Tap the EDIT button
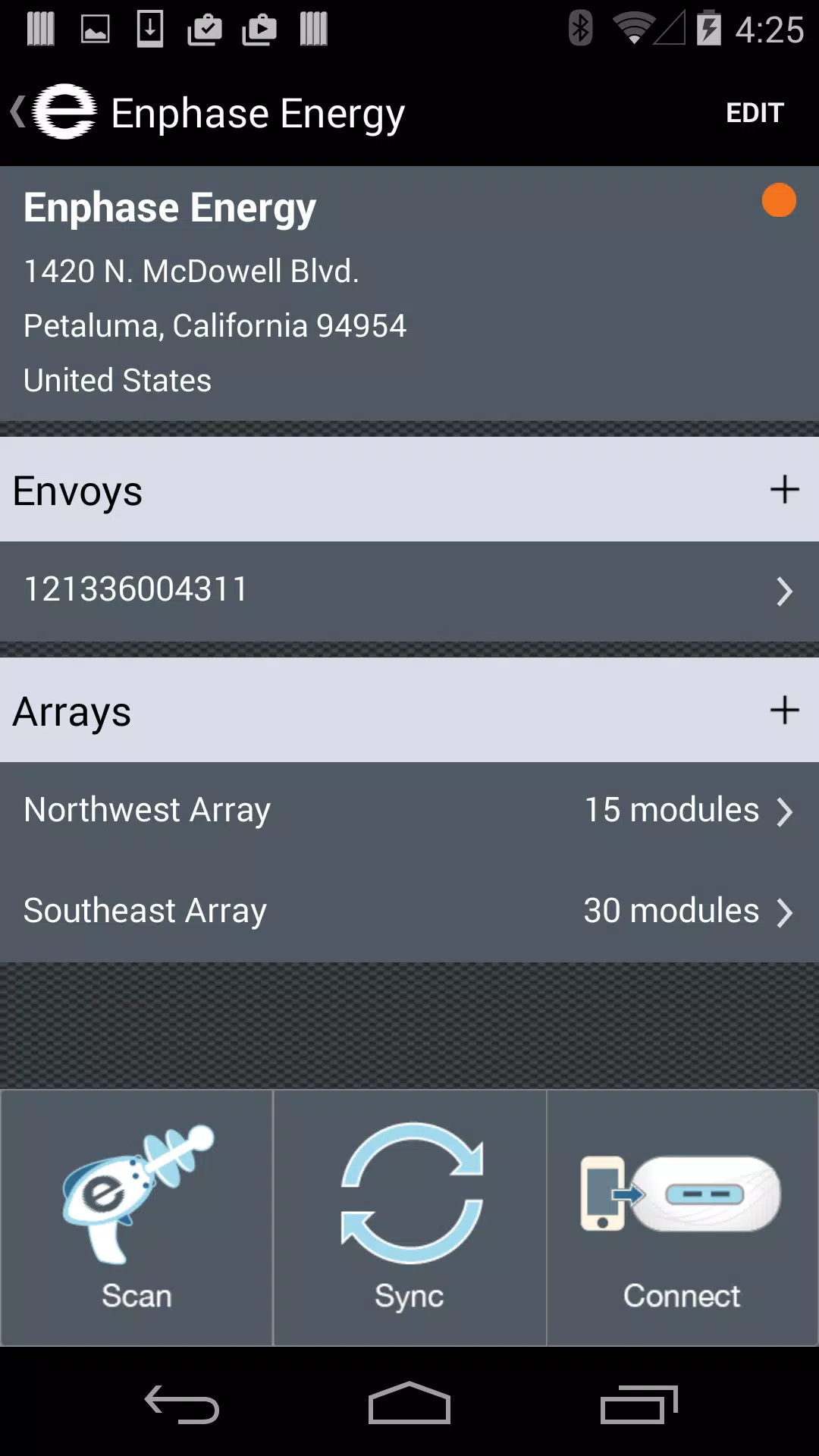819x1456 pixels. click(754, 113)
